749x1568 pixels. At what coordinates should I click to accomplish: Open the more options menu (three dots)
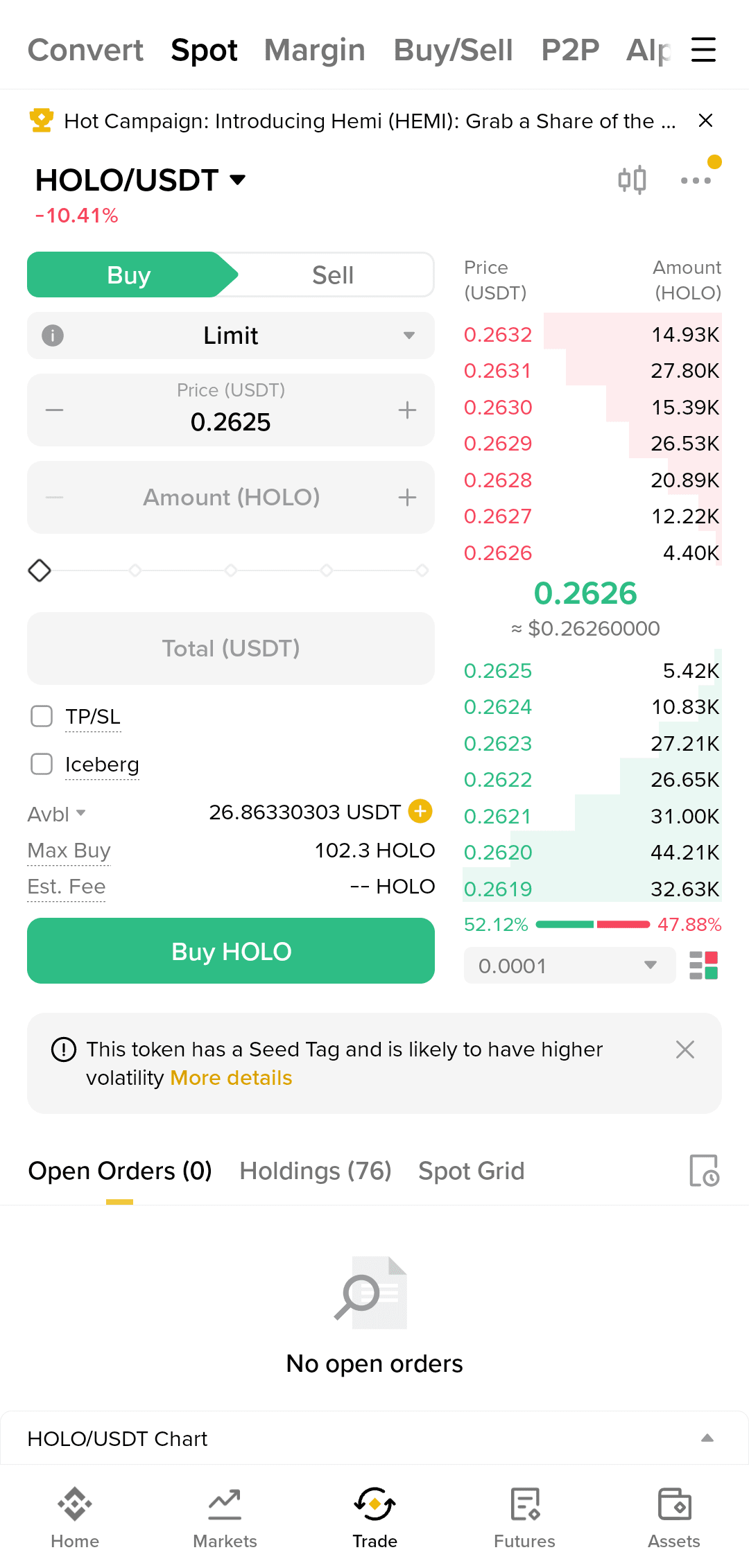(x=695, y=179)
